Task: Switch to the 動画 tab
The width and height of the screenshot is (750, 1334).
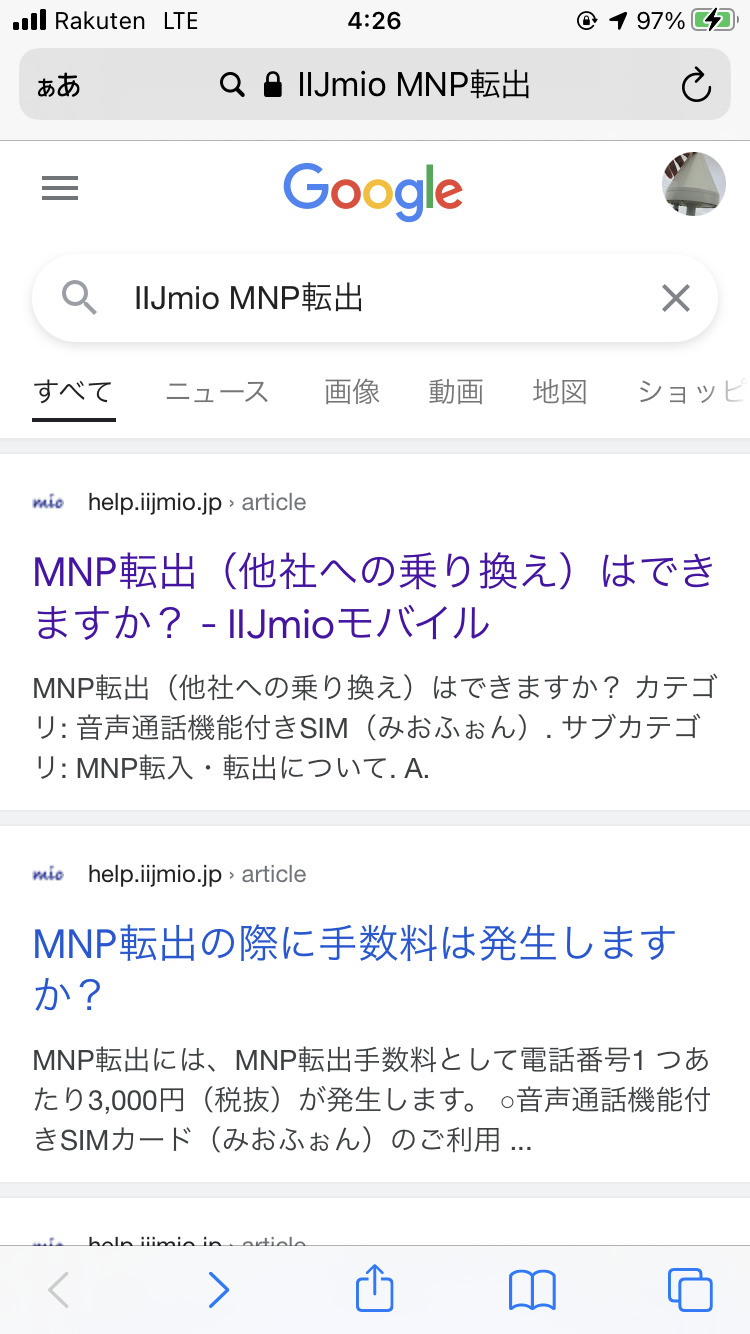Action: pyautogui.click(x=456, y=392)
